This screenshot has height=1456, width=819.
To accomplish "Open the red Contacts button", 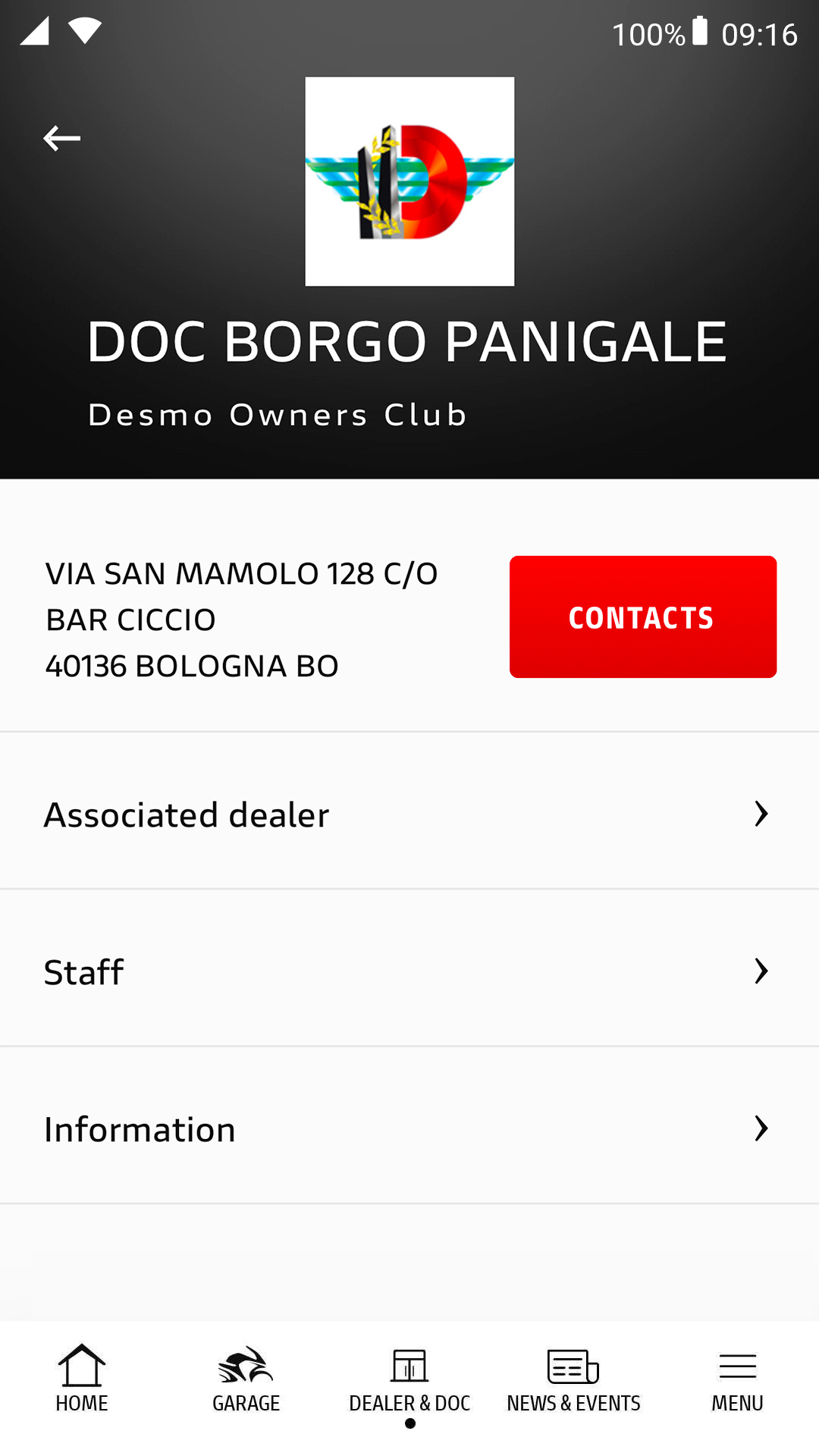I will [643, 617].
